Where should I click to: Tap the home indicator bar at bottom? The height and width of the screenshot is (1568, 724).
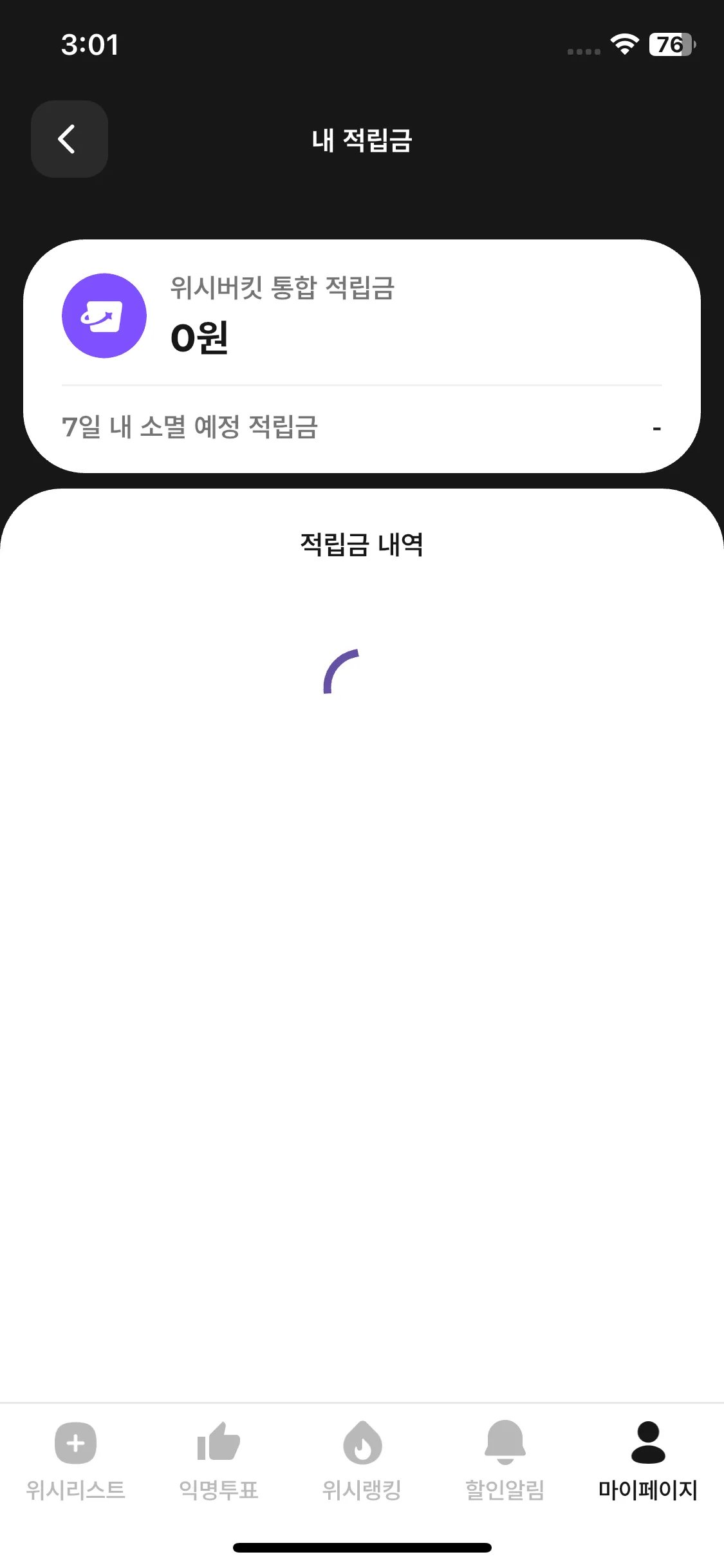pos(362,1548)
